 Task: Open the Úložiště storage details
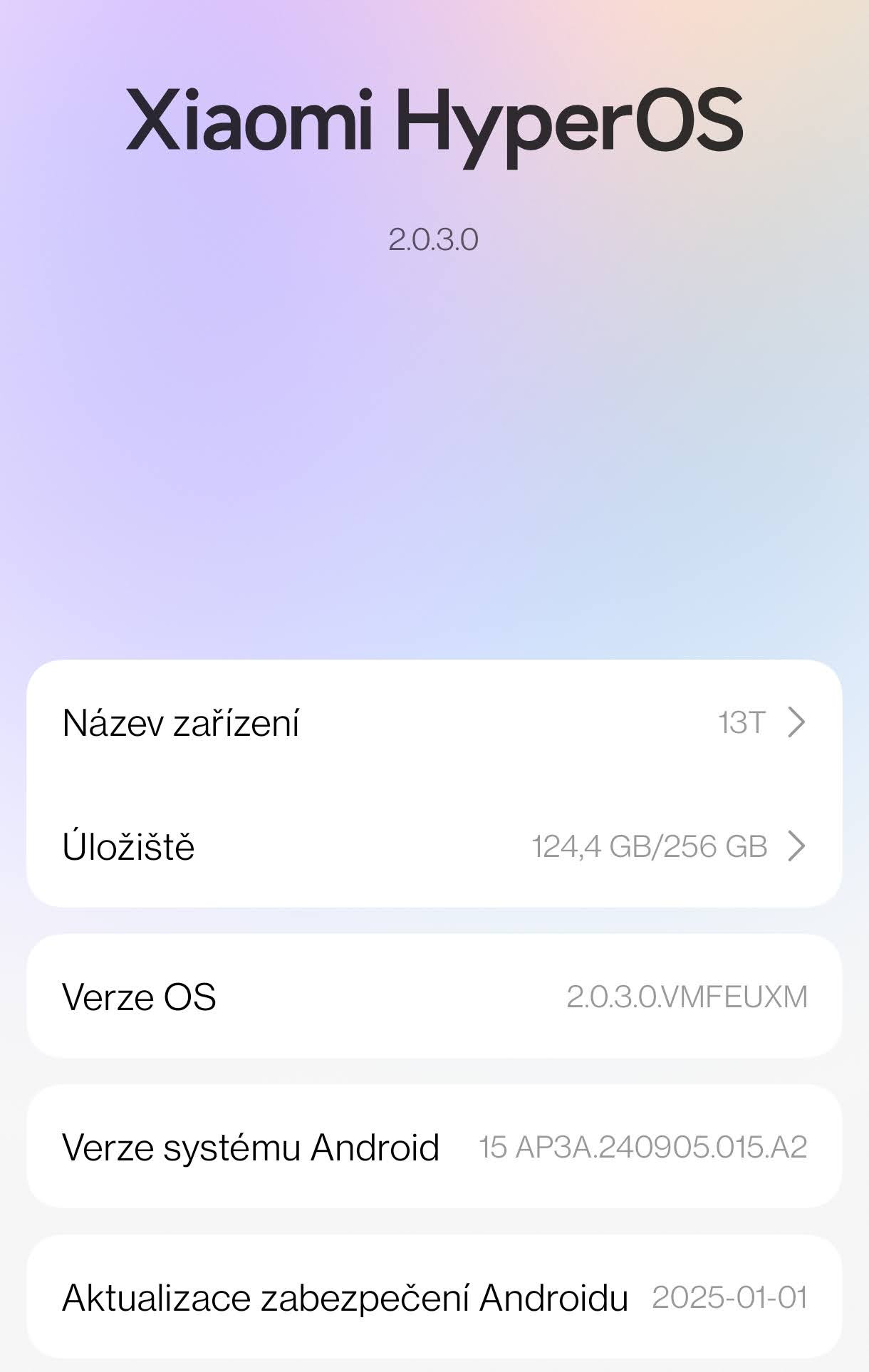(434, 846)
